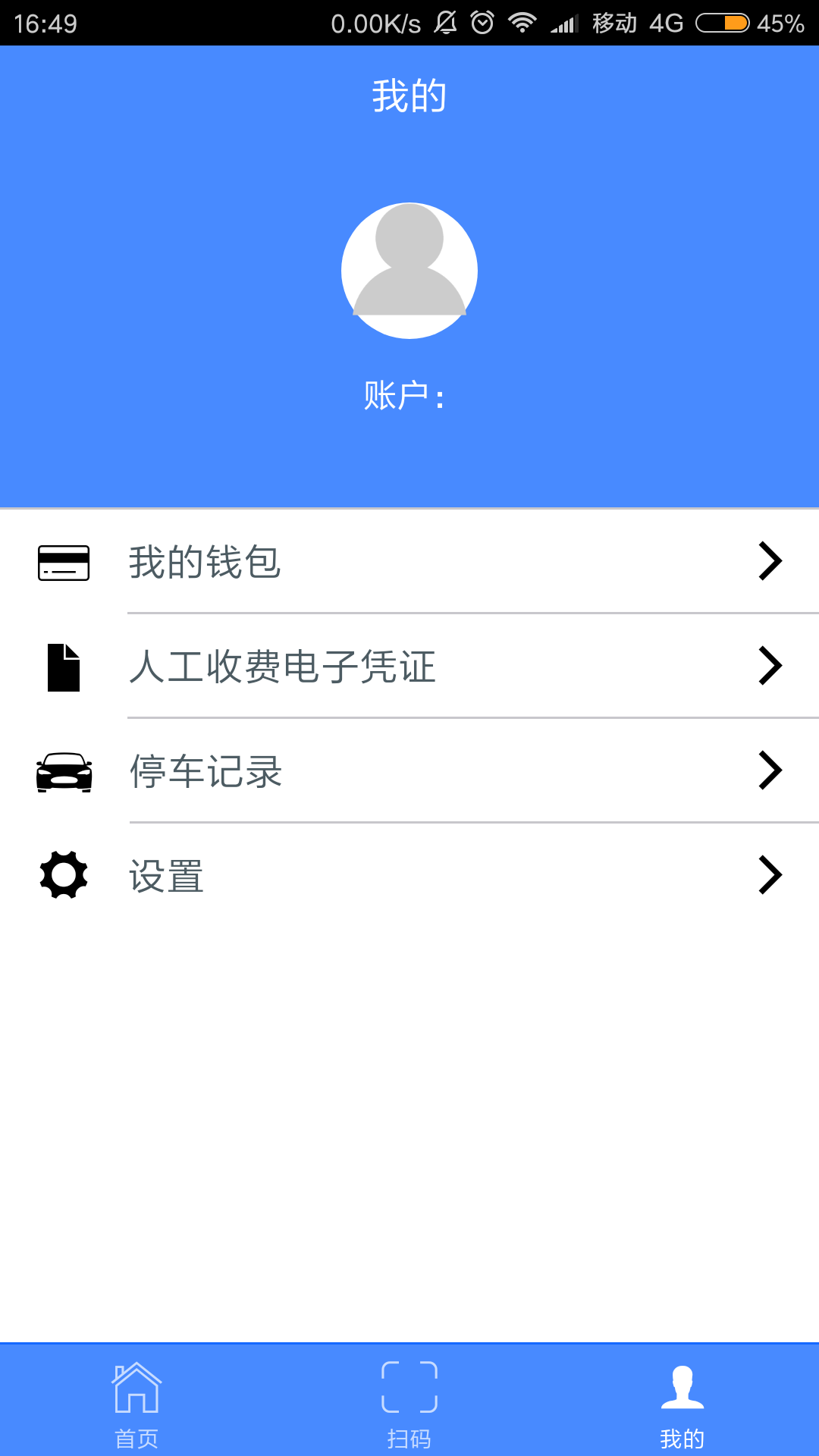This screenshot has width=819, height=1456.
Task: Open 人工收费电子凭证 row
Action: coord(409,667)
